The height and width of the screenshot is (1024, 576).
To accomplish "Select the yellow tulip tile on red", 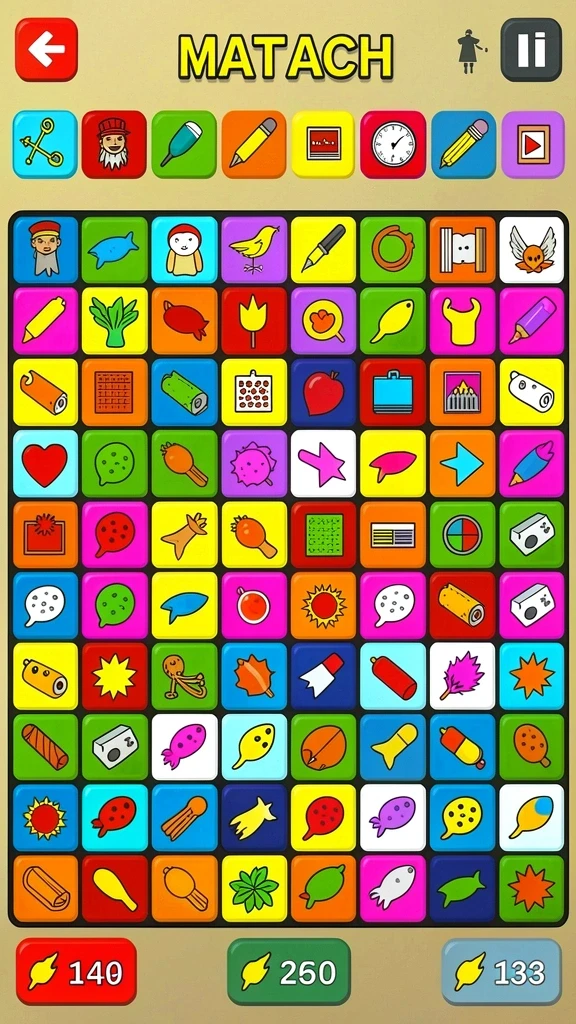I will point(254,321).
